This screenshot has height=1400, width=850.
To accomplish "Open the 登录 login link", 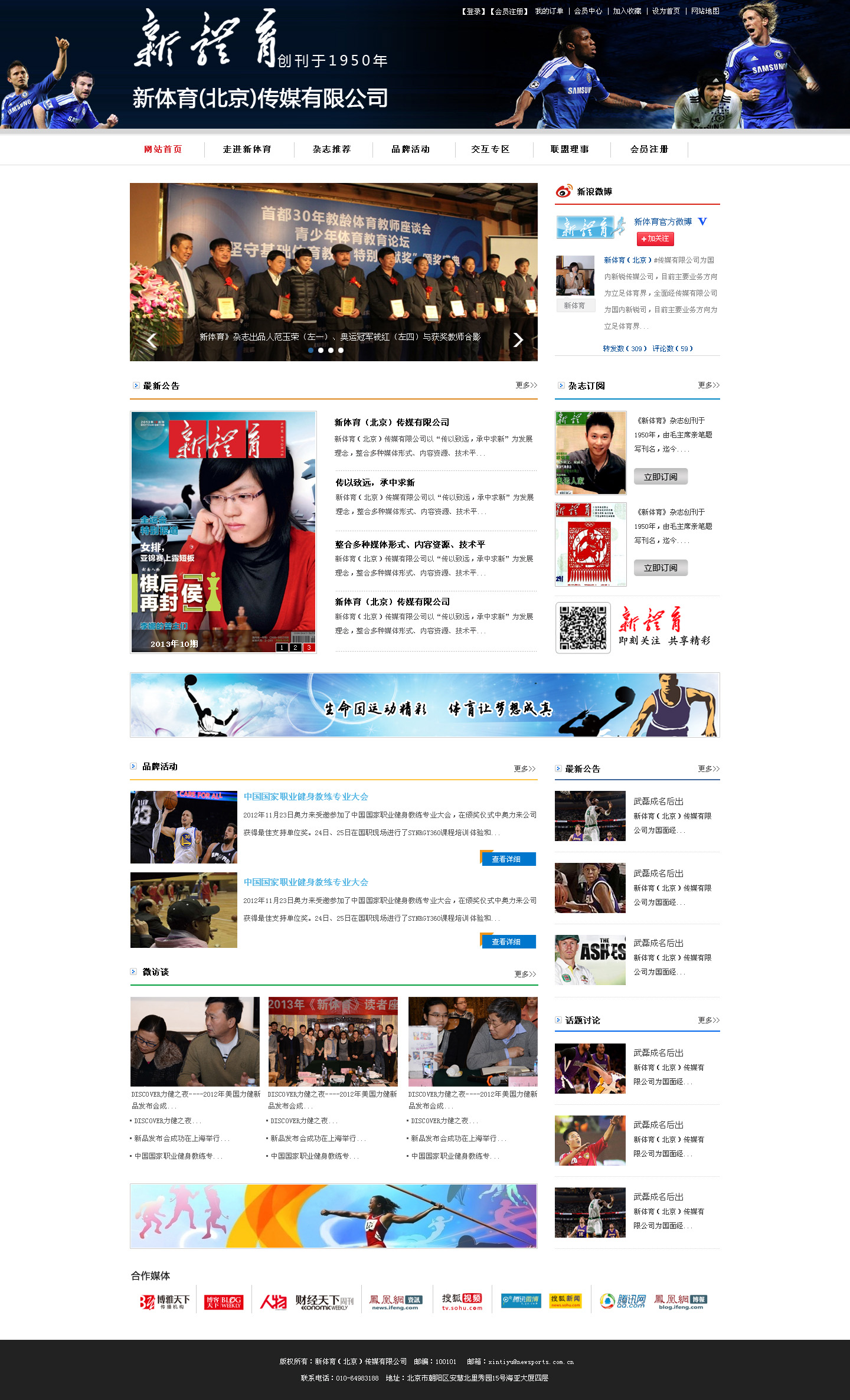I will [474, 11].
